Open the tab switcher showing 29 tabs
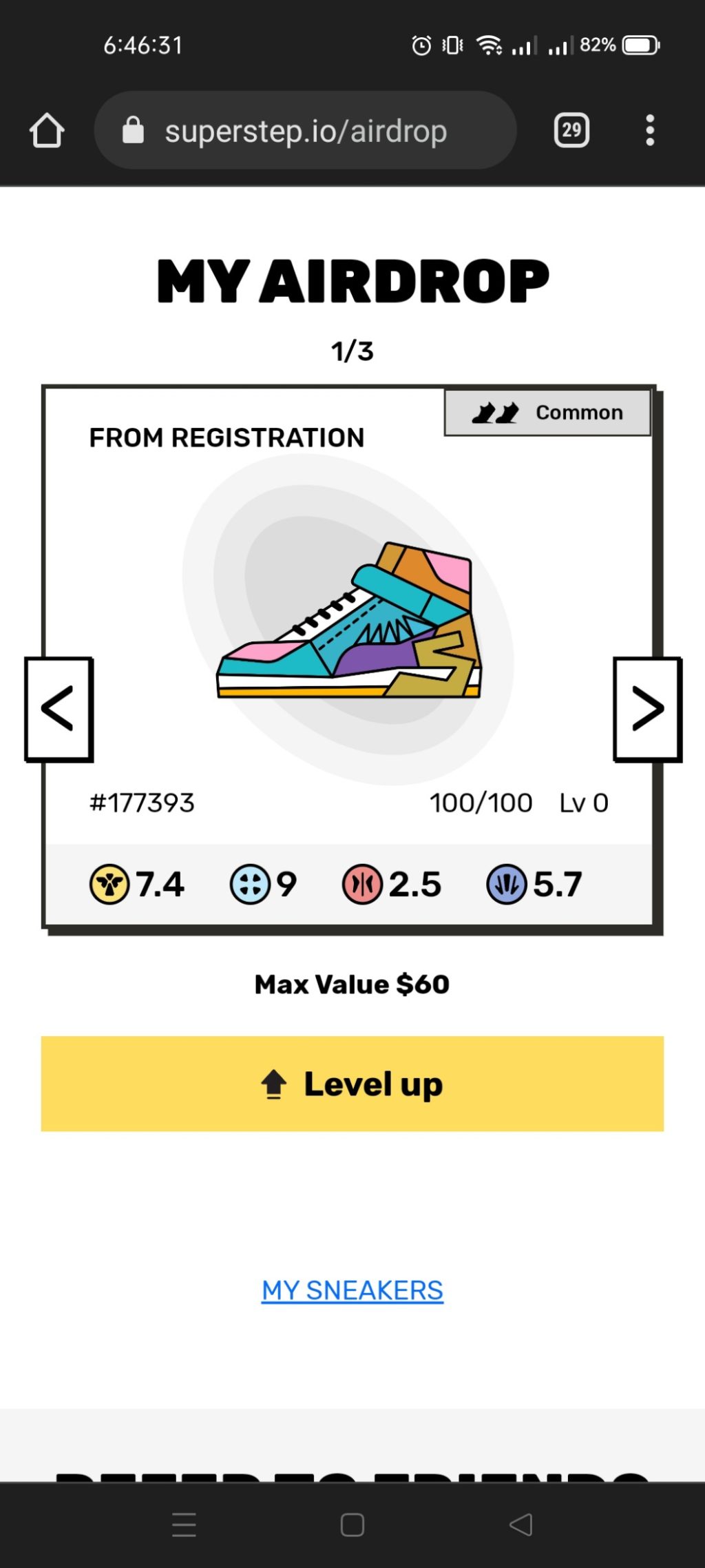Viewport: 705px width, 1568px height. pos(571,130)
